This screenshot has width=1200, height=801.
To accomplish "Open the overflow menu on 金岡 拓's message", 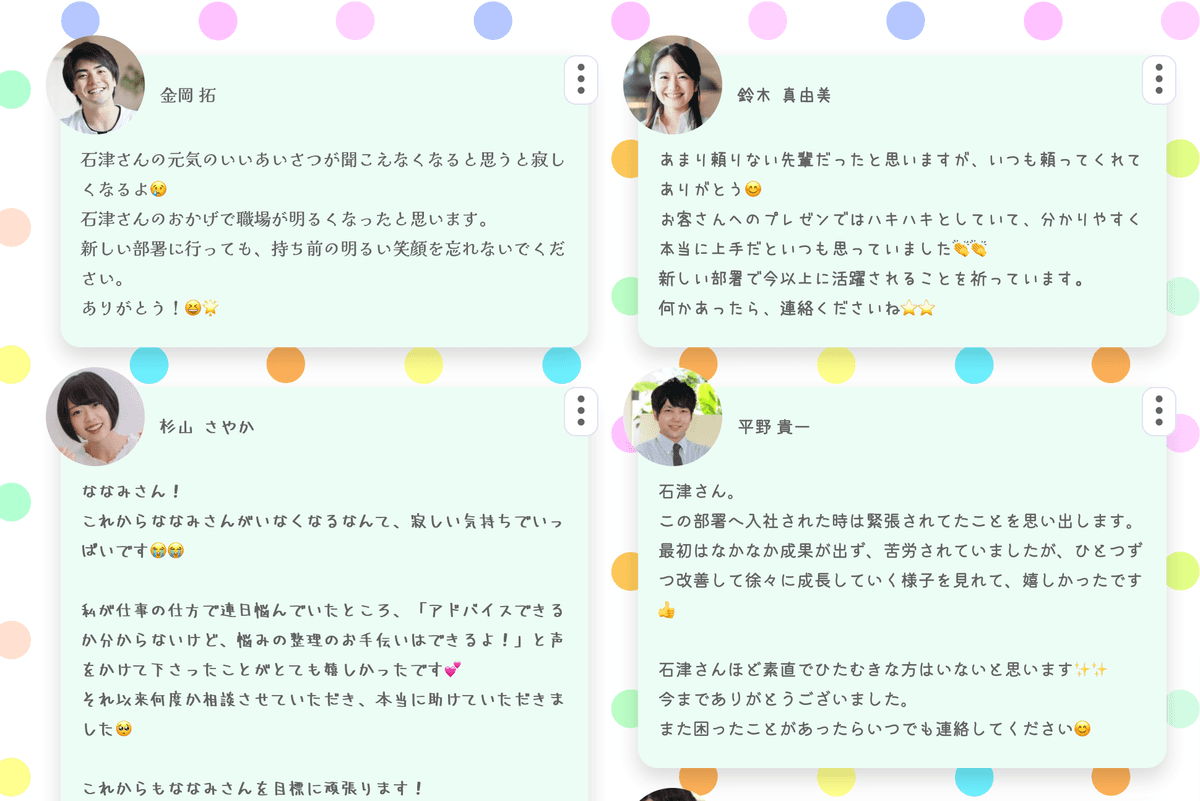I will click(x=581, y=79).
